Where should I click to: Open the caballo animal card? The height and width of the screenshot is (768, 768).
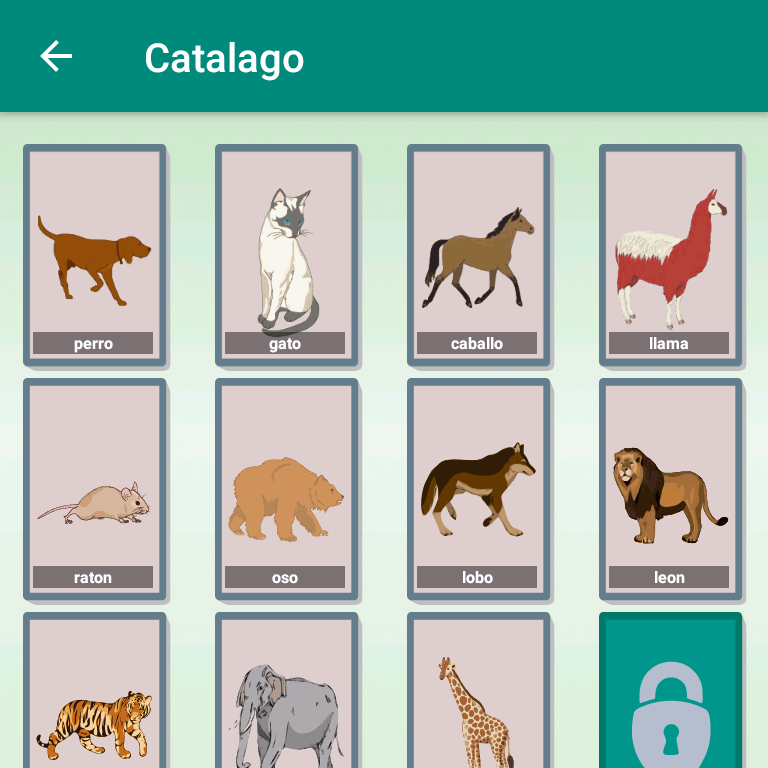478,256
